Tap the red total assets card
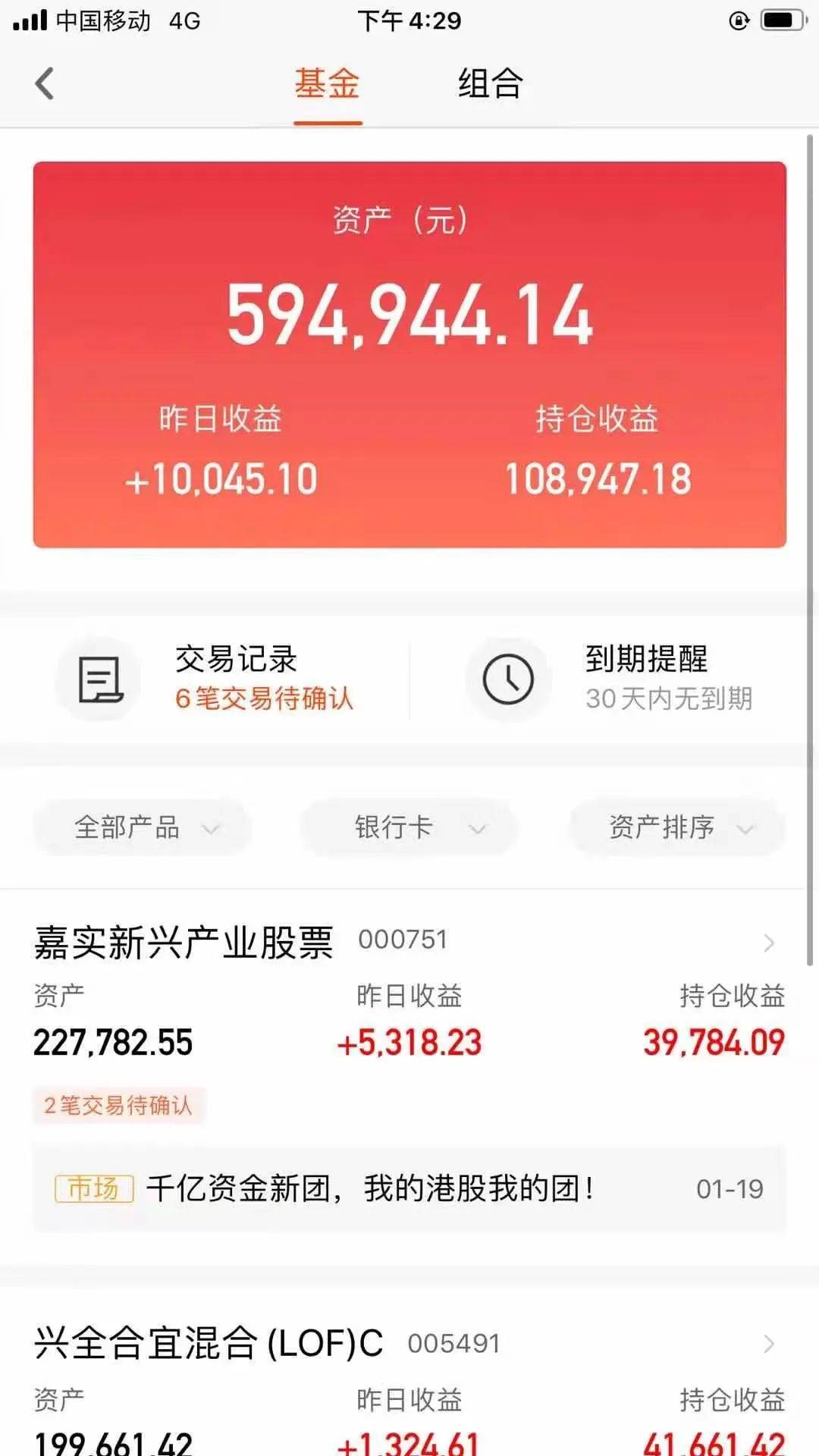Image resolution: width=819 pixels, height=1456 pixels. coord(409,354)
